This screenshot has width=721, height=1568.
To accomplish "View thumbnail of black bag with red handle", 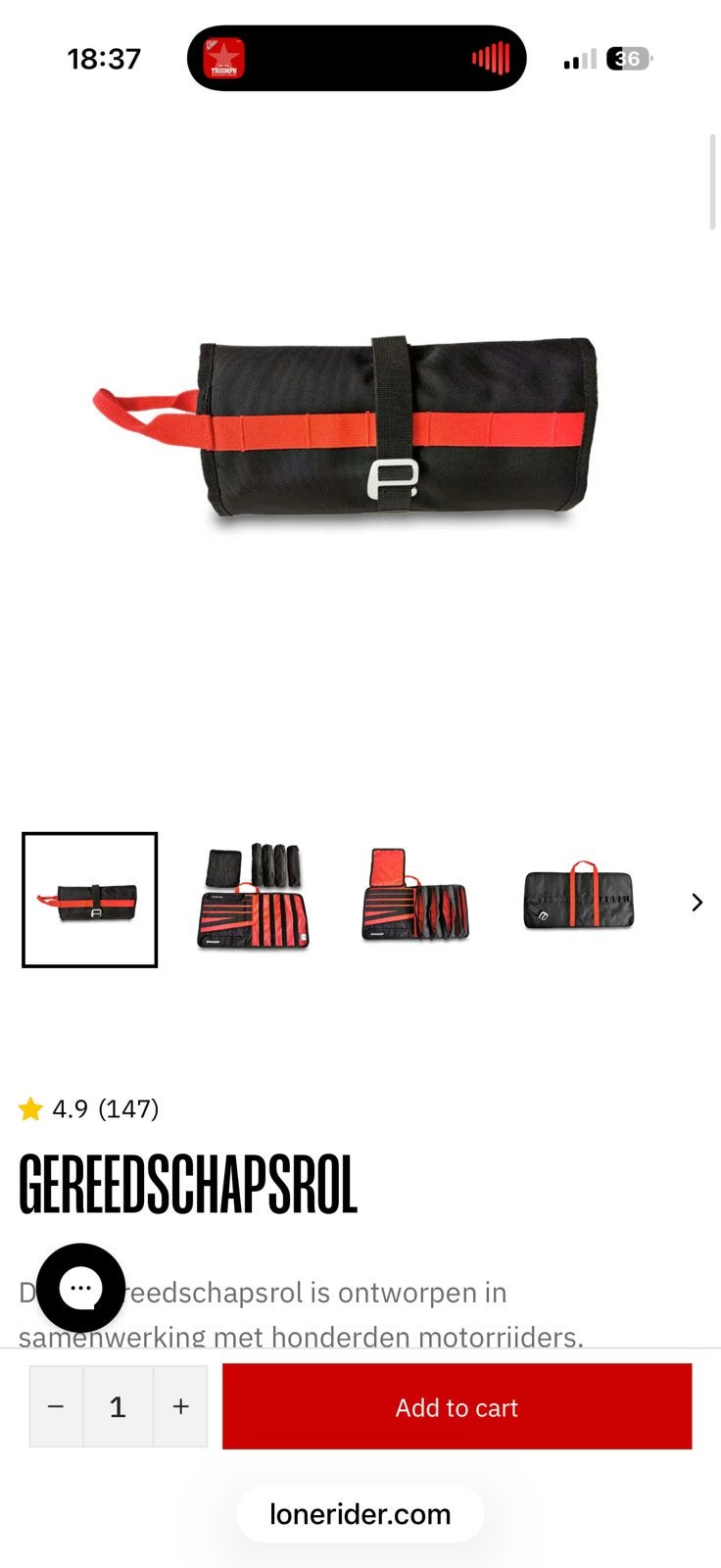I will point(579,898).
